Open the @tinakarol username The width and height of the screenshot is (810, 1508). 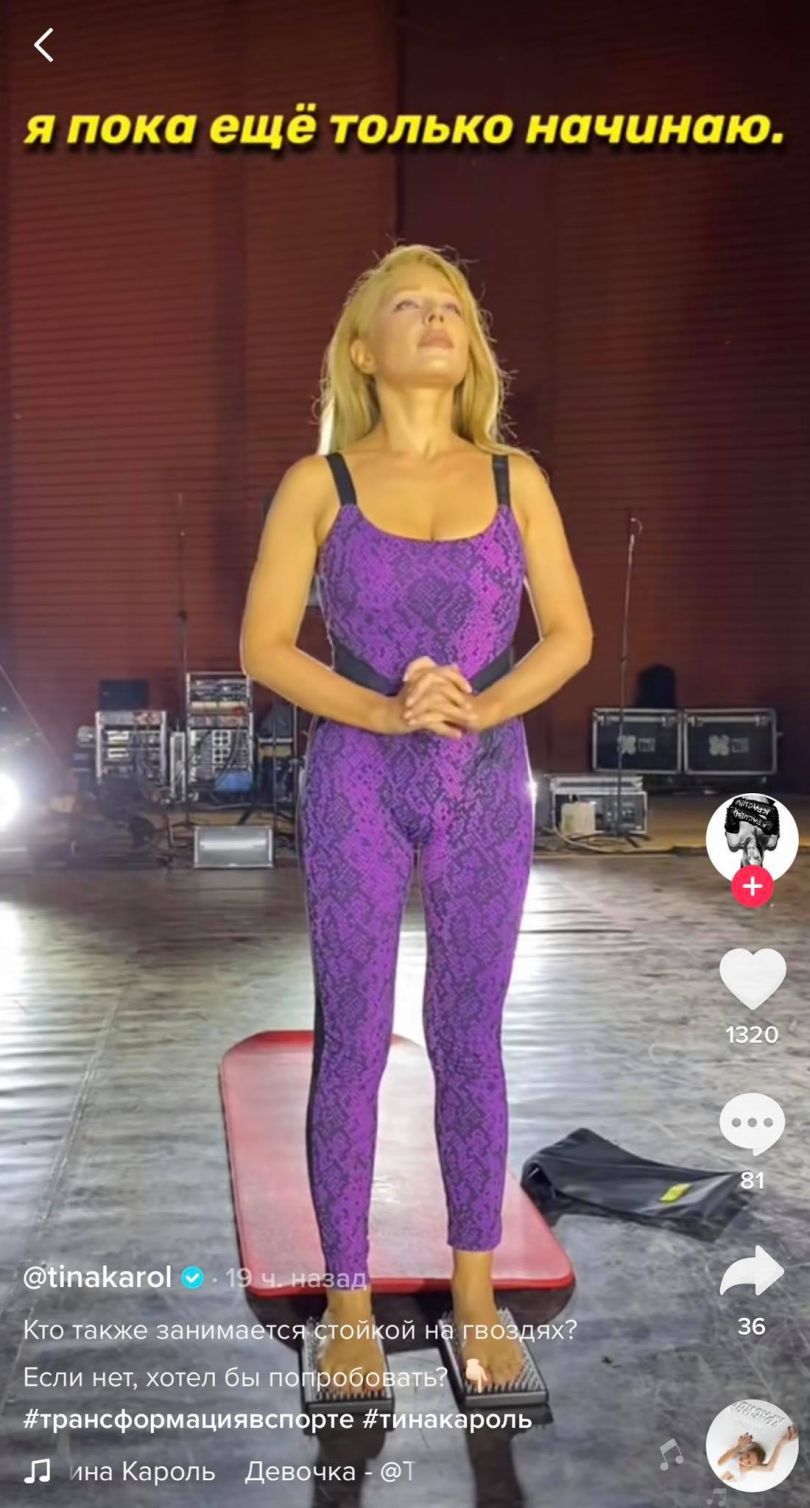point(97,1277)
